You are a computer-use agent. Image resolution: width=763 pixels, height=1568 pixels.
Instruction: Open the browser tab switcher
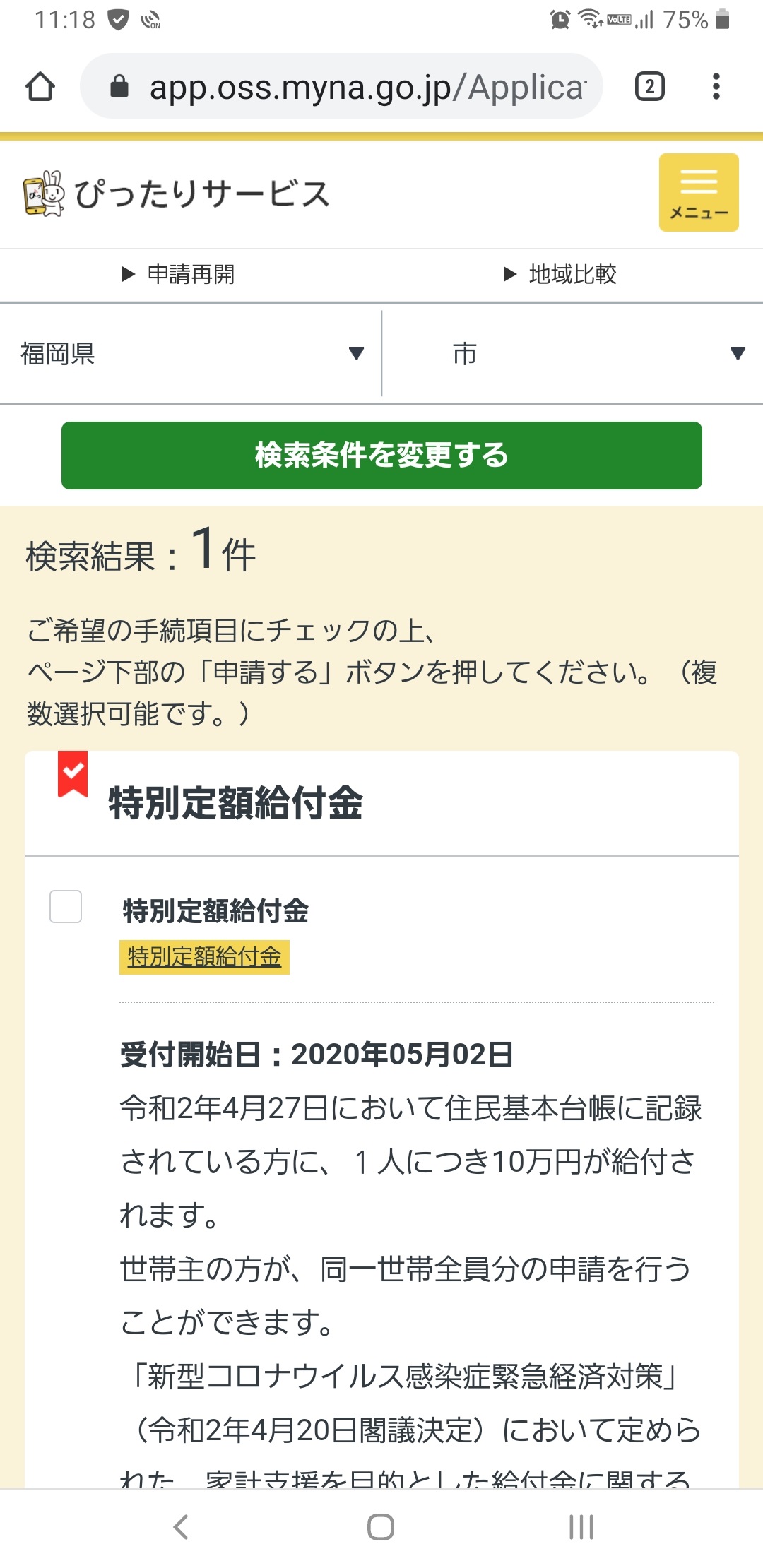click(649, 87)
